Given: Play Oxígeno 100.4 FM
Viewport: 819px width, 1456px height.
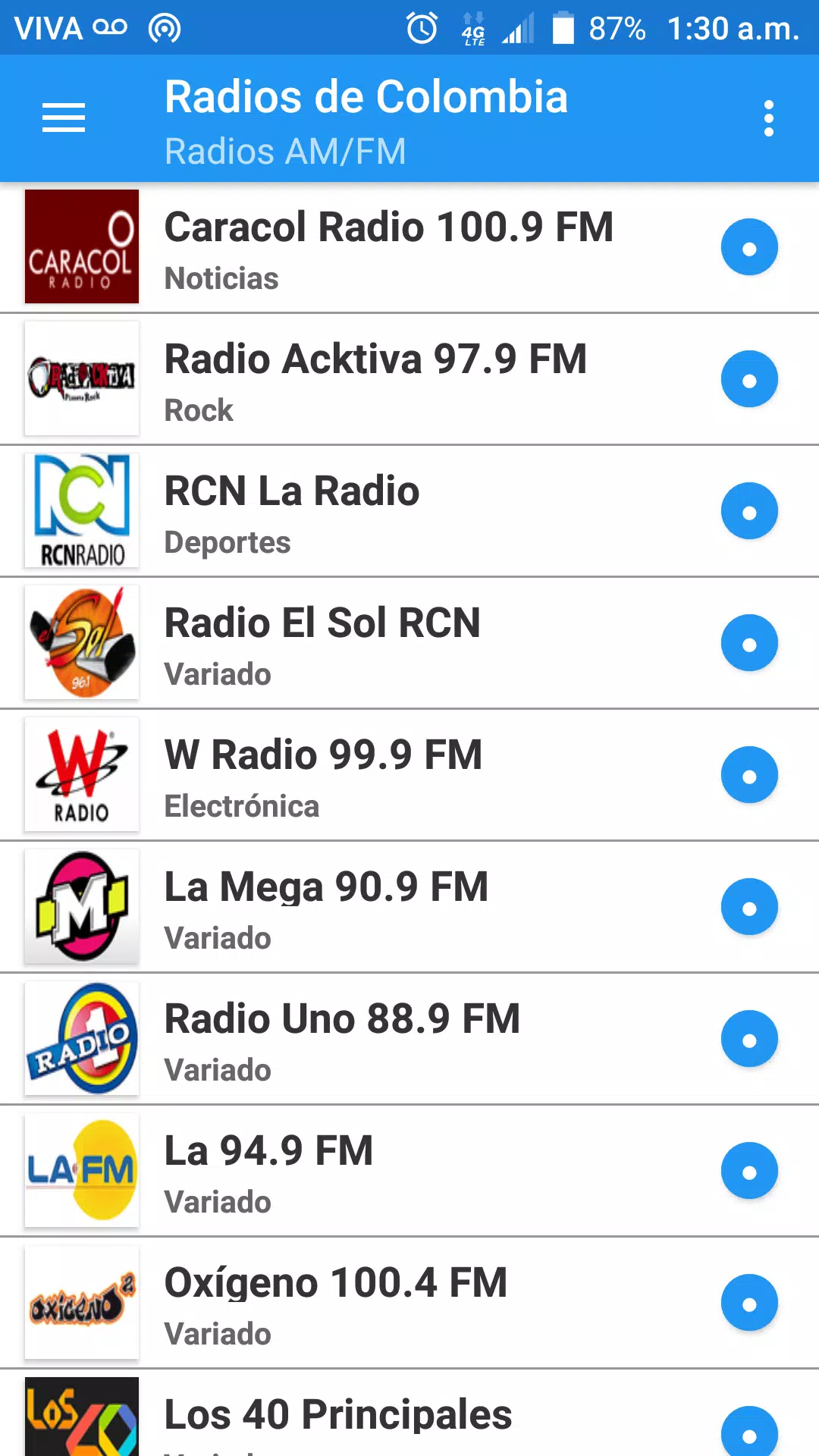Looking at the screenshot, I should [x=750, y=1303].
